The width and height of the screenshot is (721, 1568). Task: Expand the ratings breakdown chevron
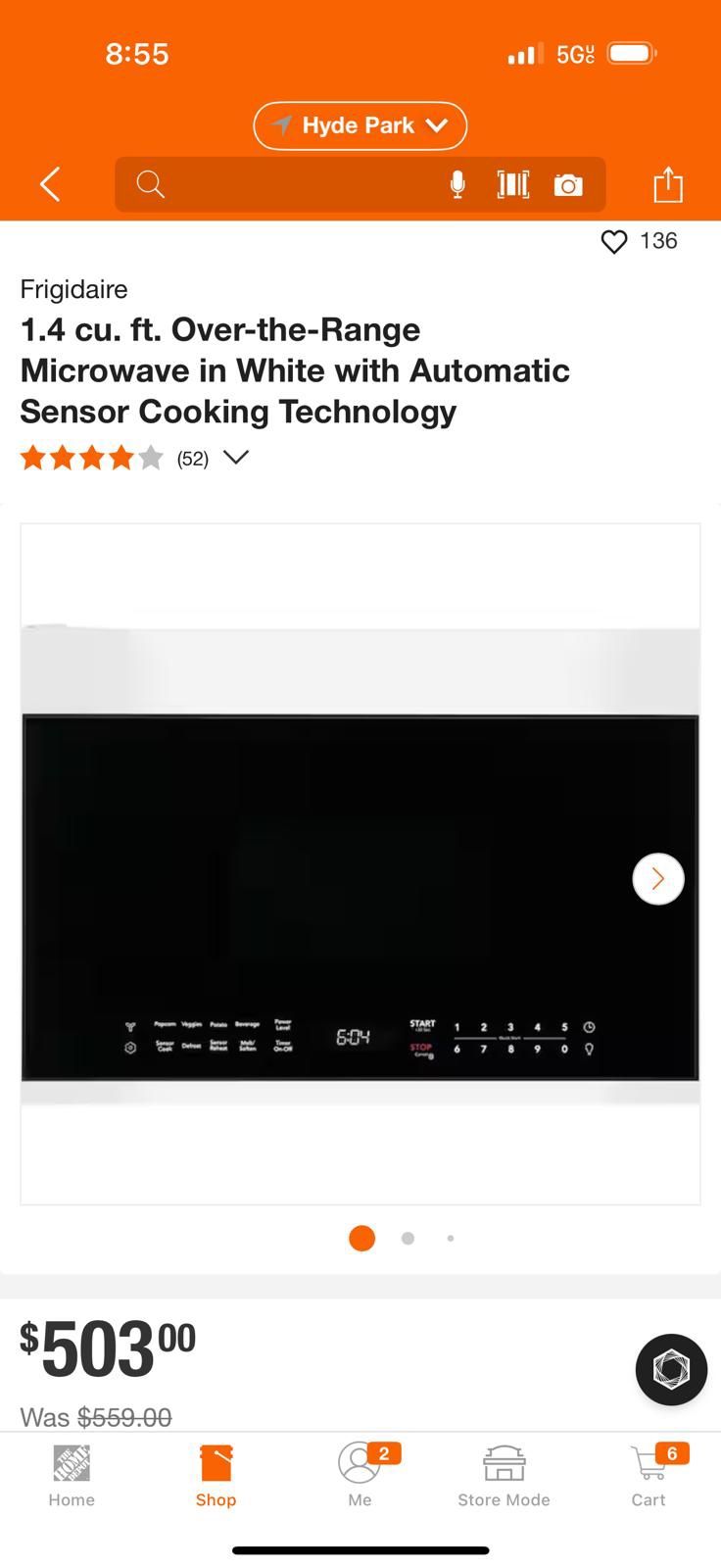pos(235,458)
